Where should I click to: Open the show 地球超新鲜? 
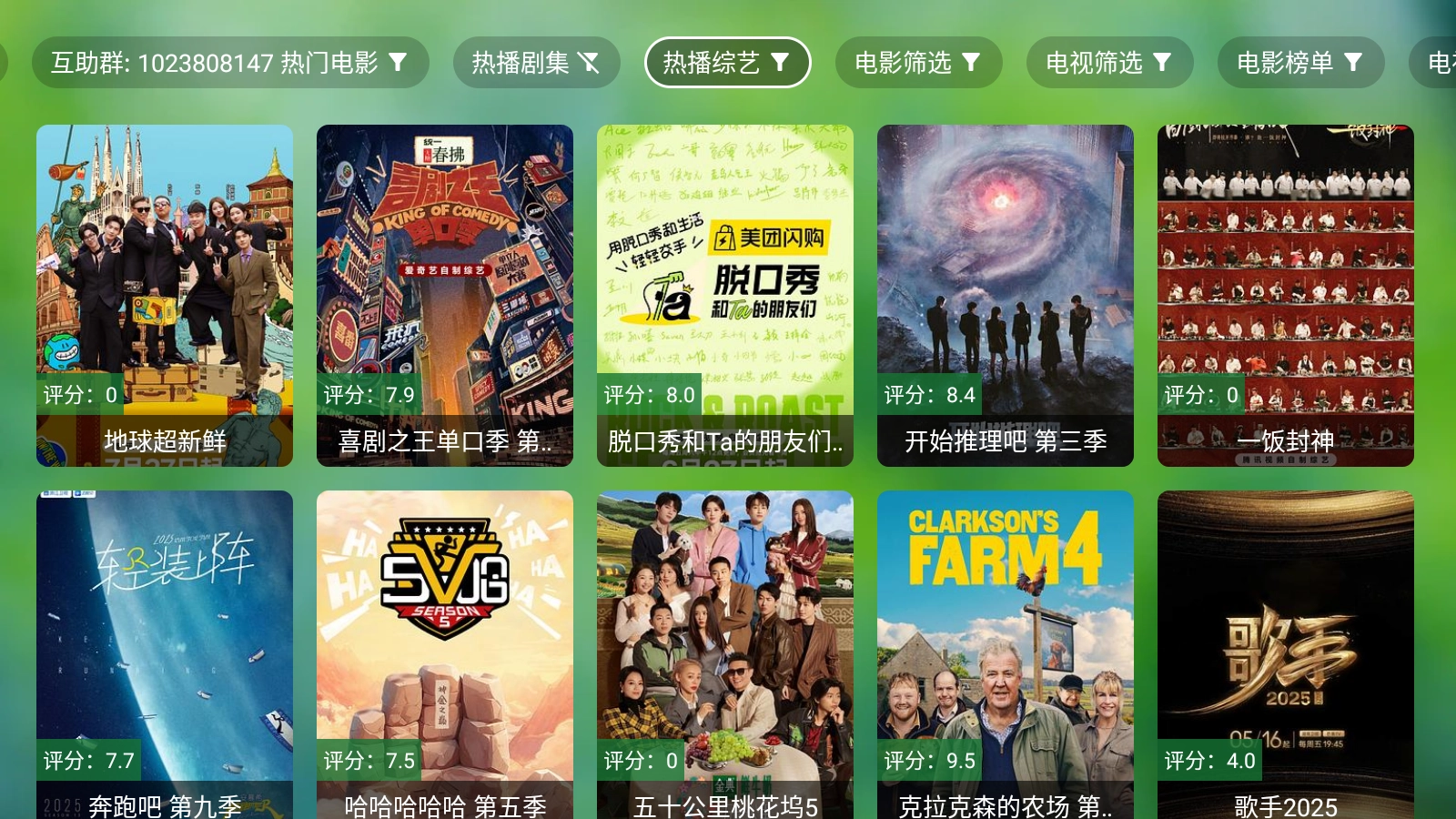tap(165, 295)
